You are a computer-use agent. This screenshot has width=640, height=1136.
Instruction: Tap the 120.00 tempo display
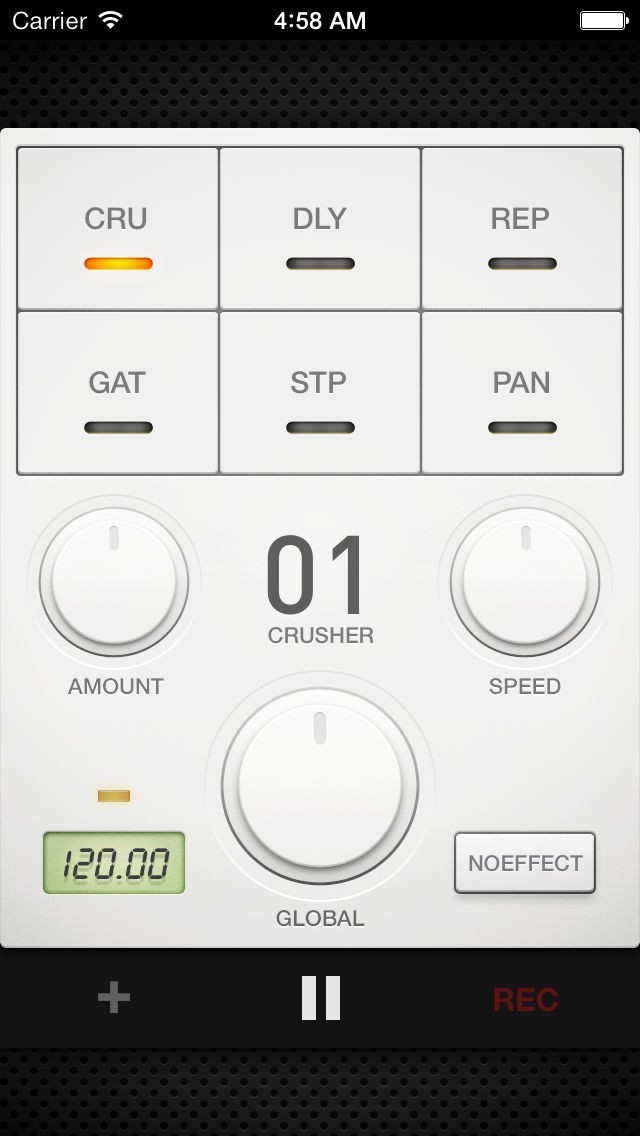point(114,863)
